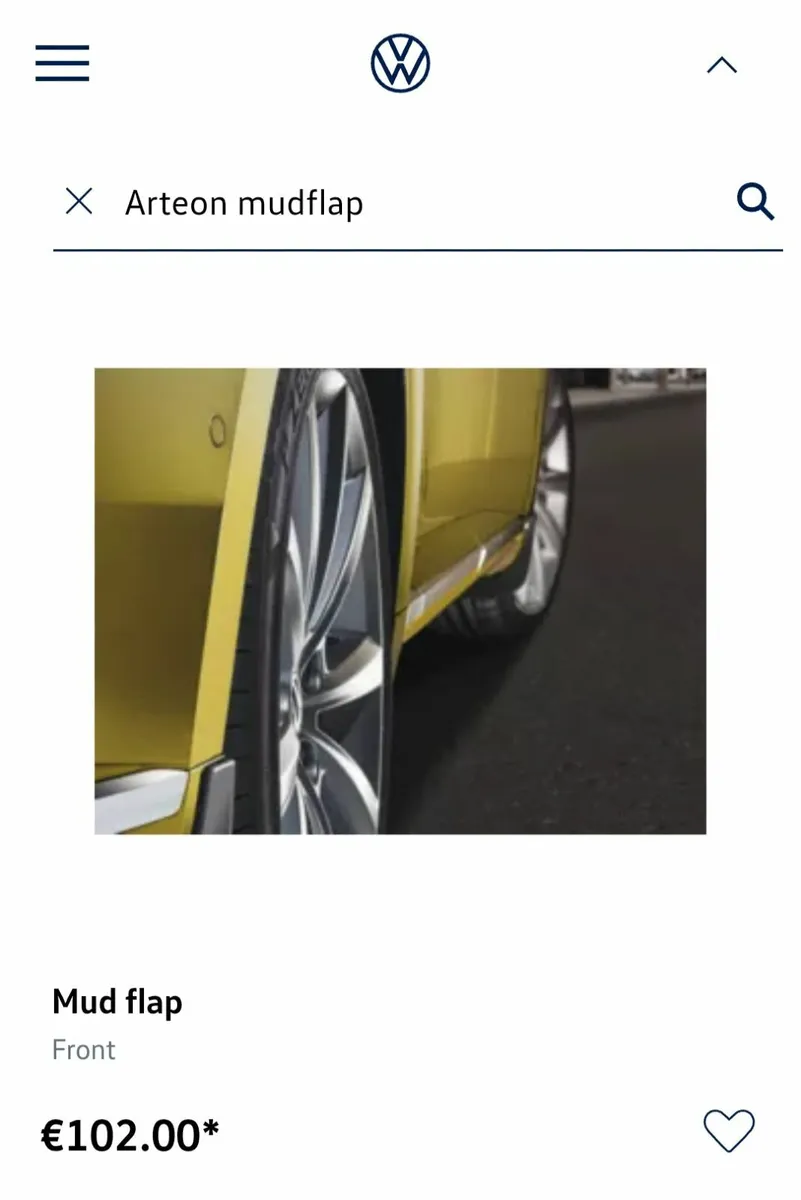This screenshot has height=1200, width=801.
Task: Tap the magnifying glass search icon
Action: tap(756, 202)
